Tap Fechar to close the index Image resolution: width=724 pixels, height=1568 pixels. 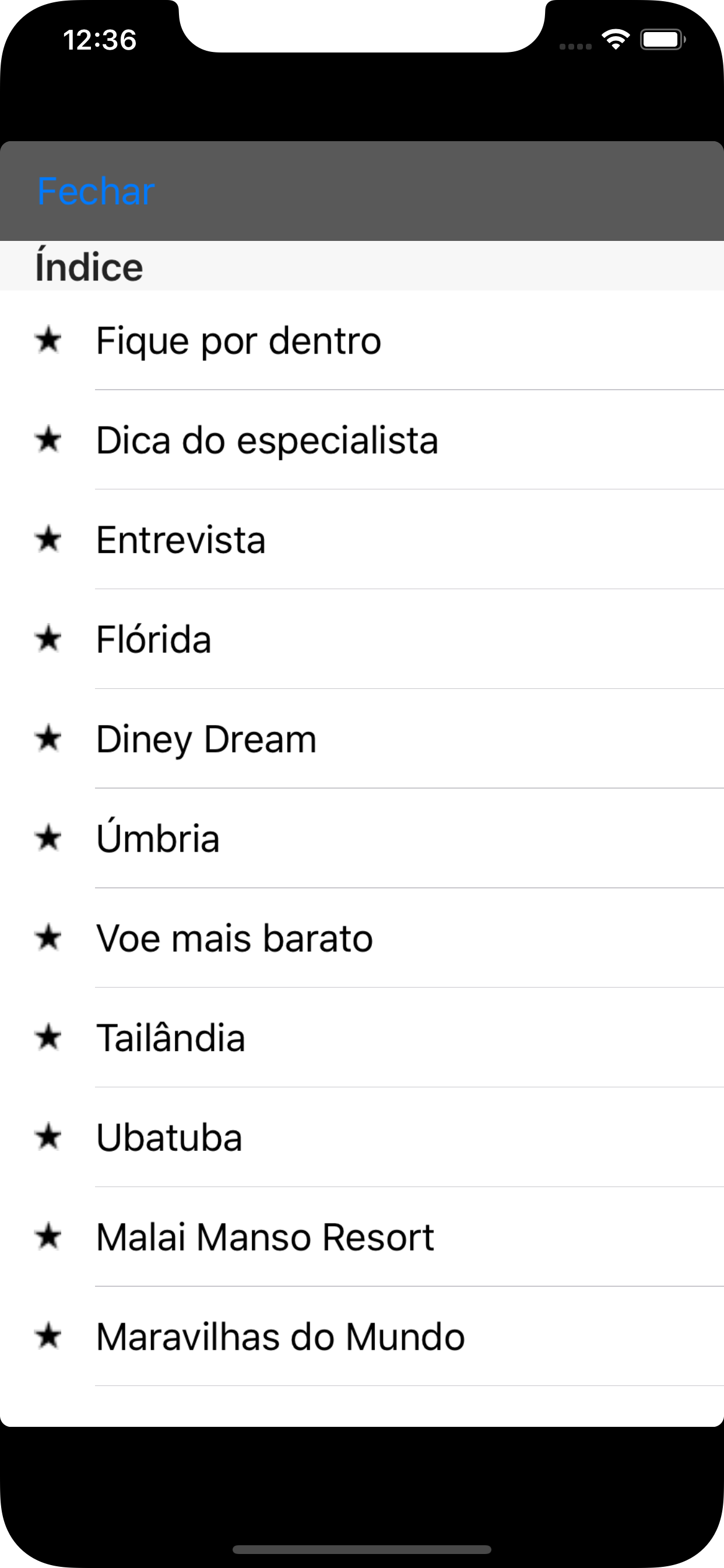(x=96, y=191)
